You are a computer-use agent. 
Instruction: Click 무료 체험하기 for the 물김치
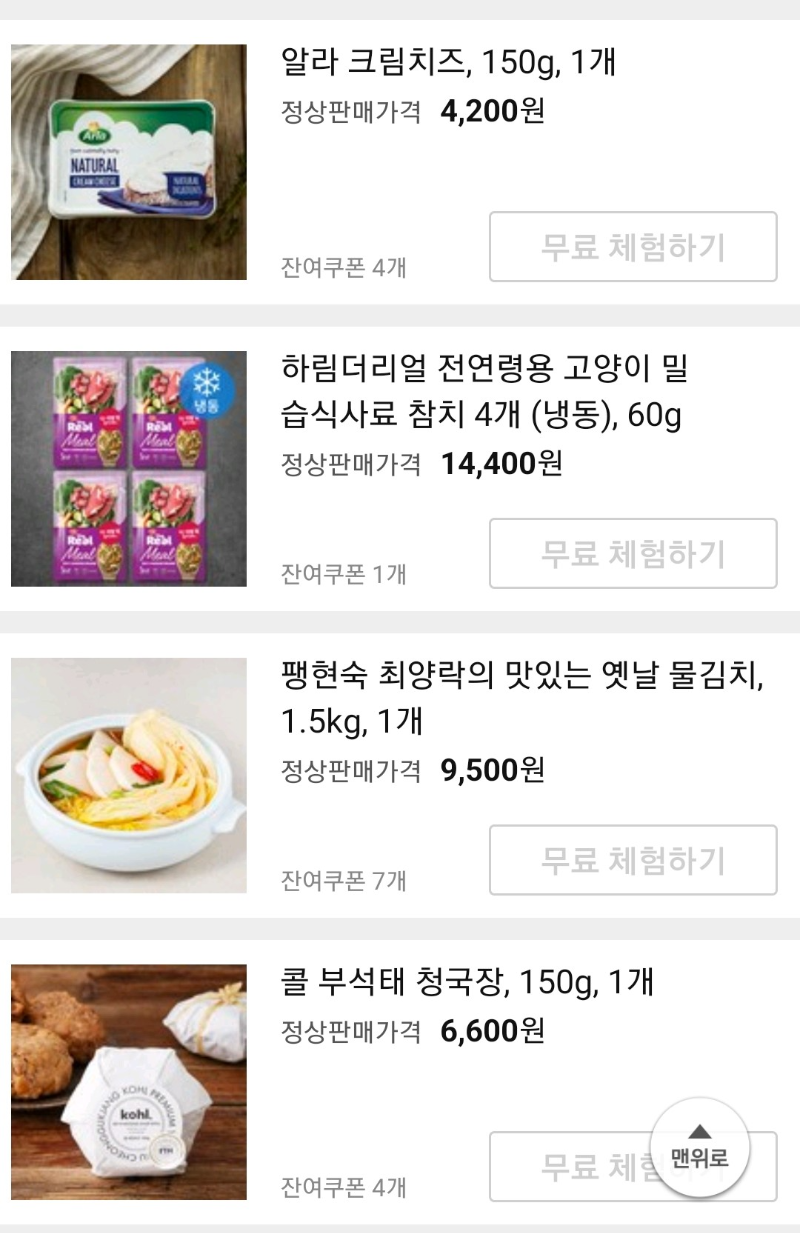point(632,860)
